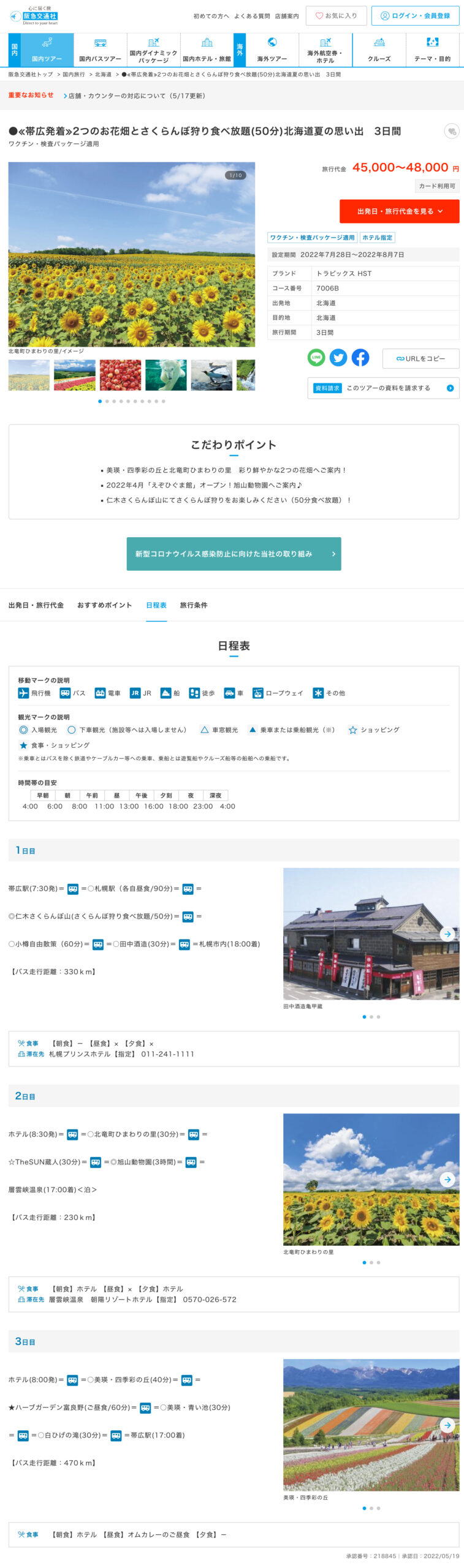Add tour to favorites via heart icon
The height and width of the screenshot is (1568, 464).
[x=451, y=131]
